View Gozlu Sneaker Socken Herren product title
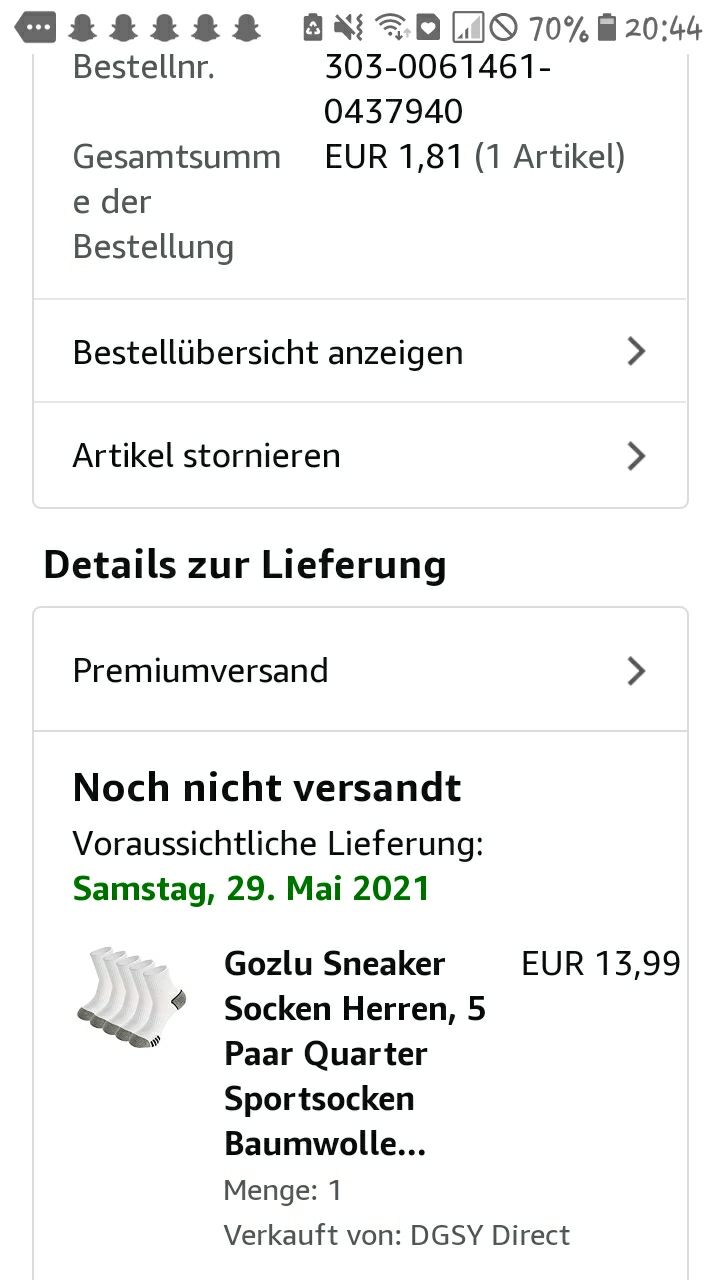Viewport: 720px width, 1280px height. click(x=355, y=1053)
